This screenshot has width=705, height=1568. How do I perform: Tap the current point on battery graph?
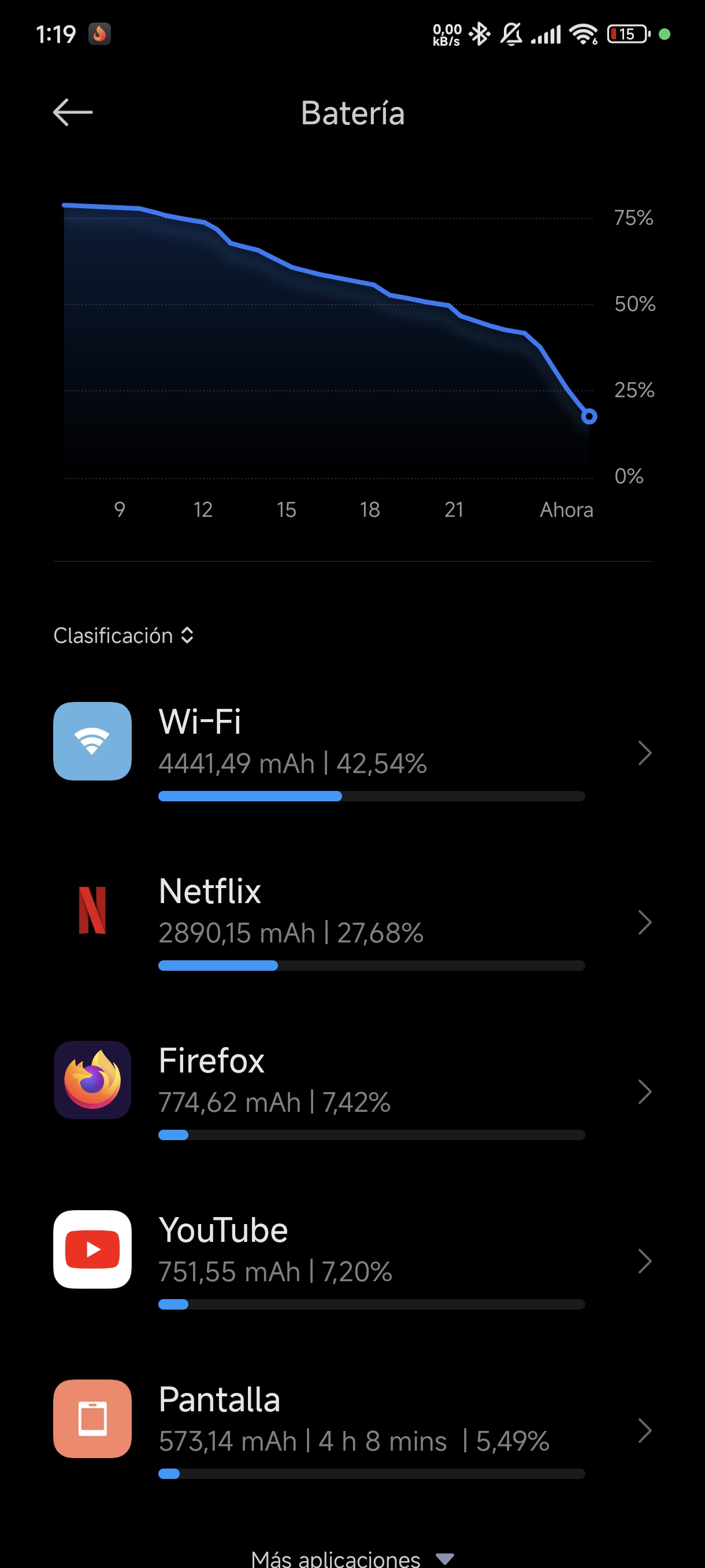tap(589, 416)
